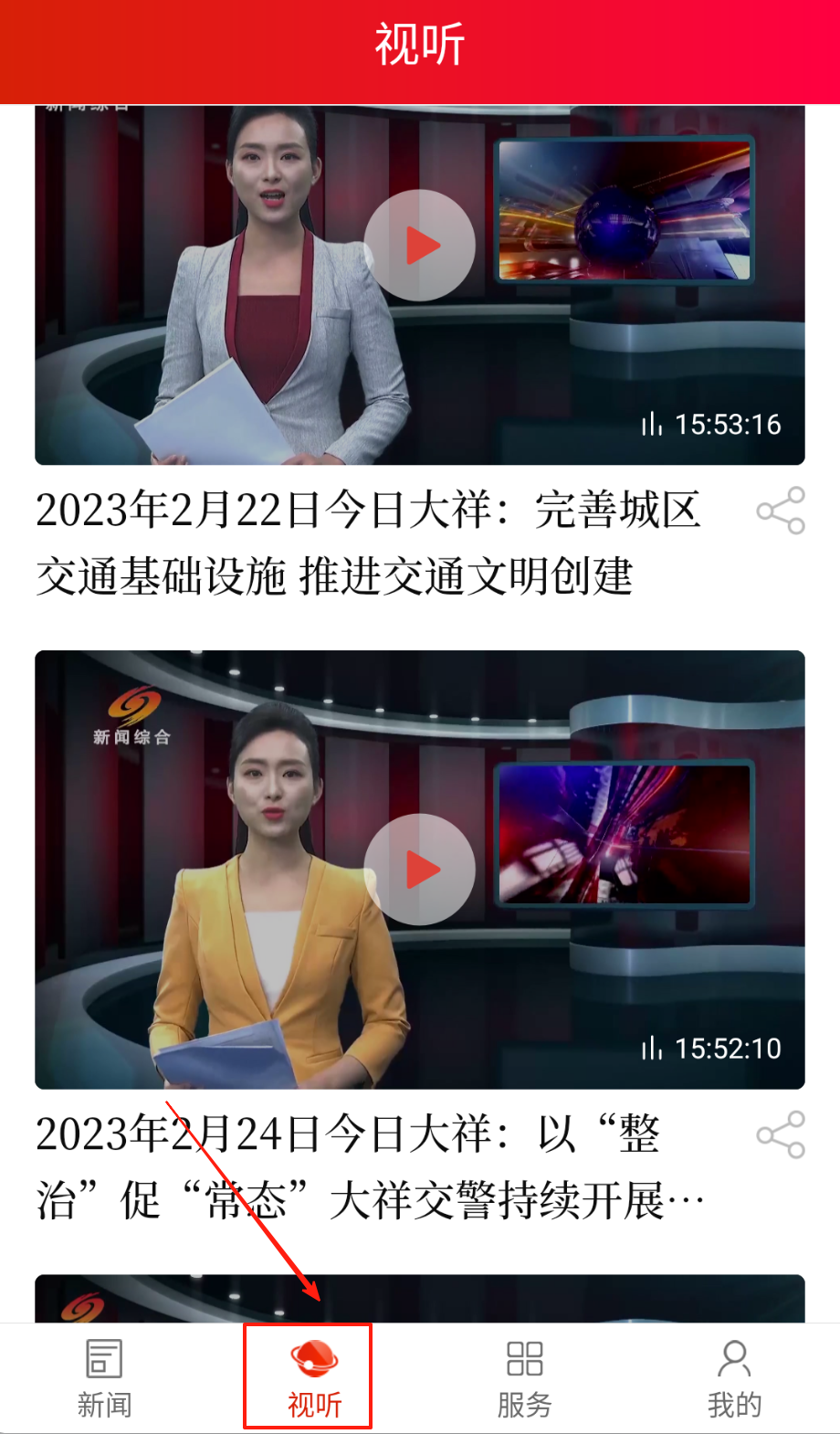This screenshot has height=1434, width=840.
Task: Play the February 24 news video
Action: (420, 869)
